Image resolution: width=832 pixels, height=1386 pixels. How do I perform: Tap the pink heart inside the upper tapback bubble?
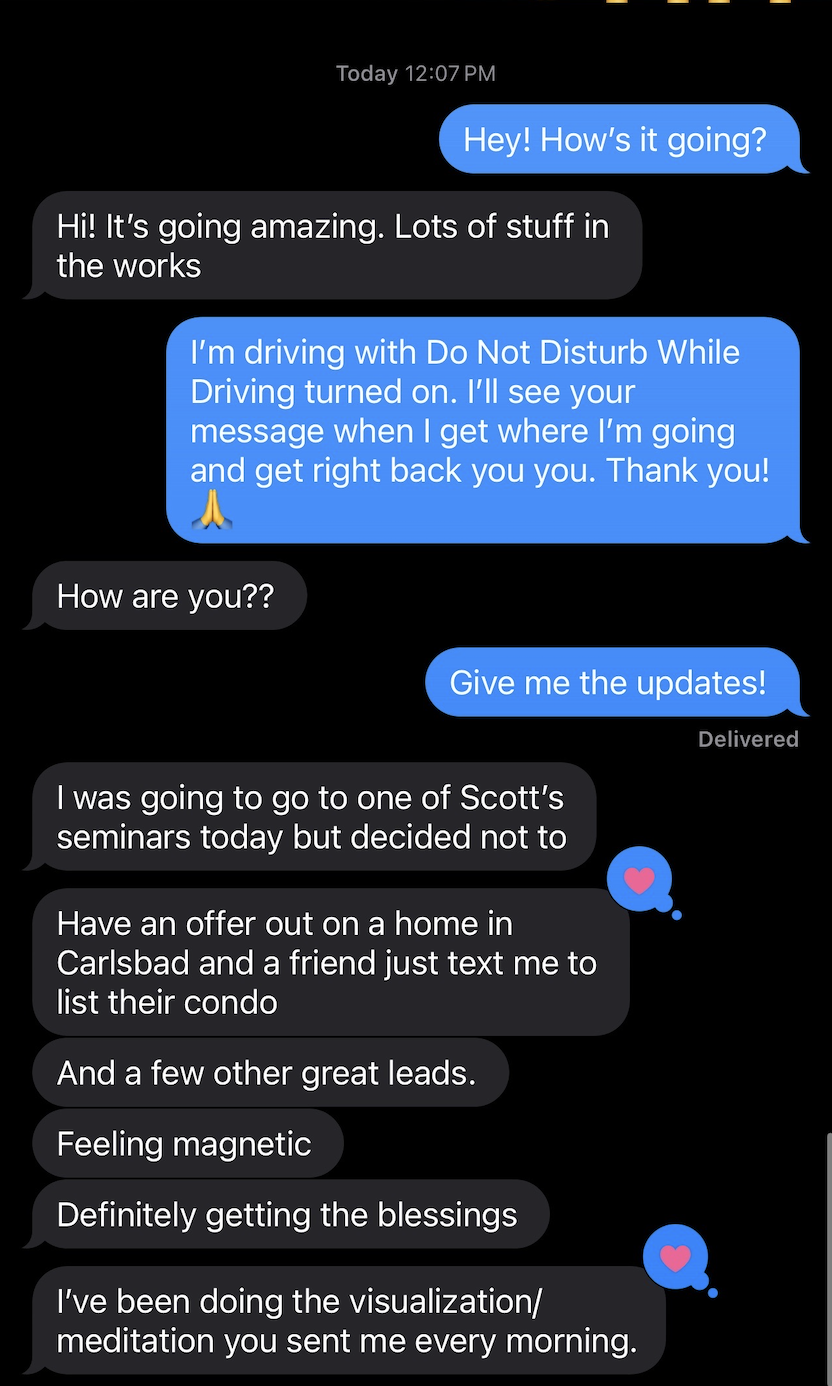tap(640, 879)
